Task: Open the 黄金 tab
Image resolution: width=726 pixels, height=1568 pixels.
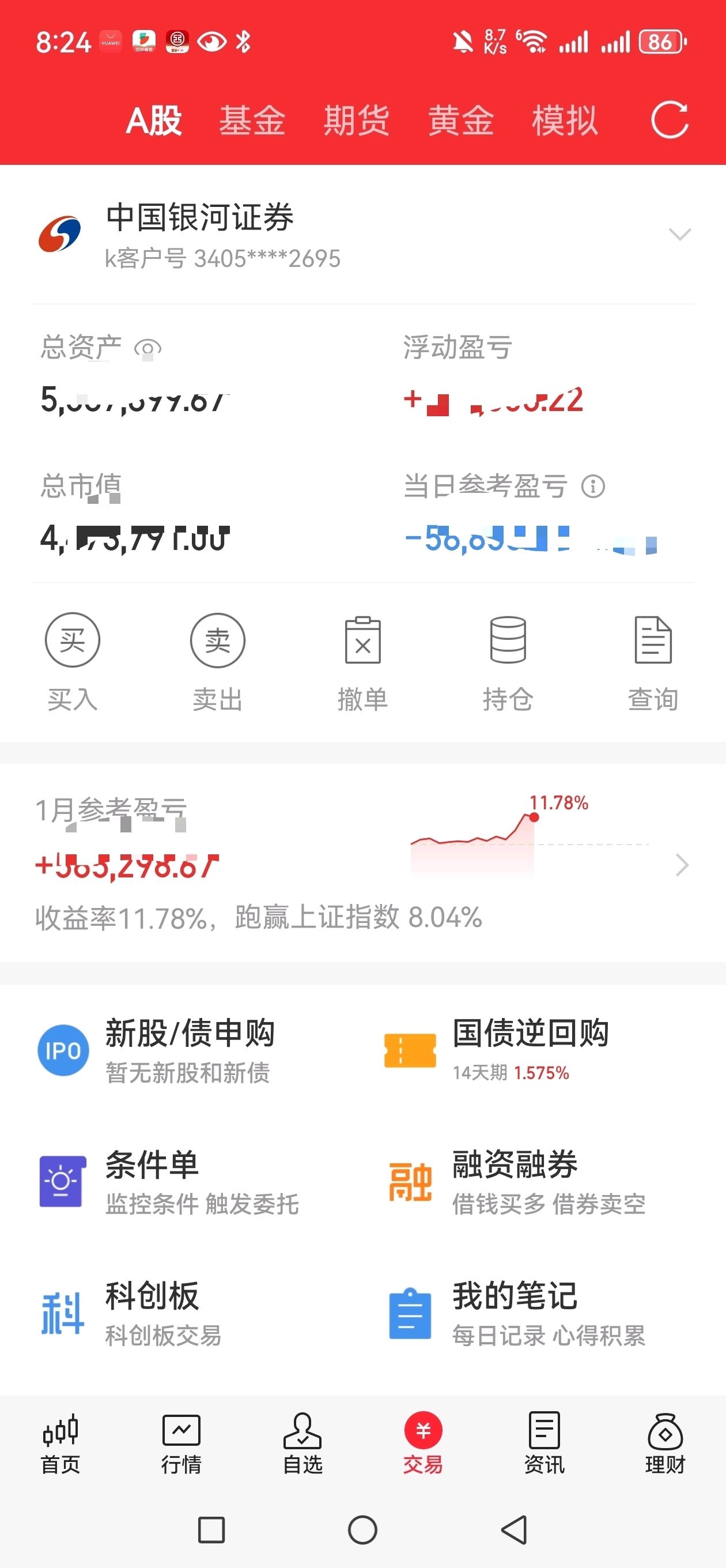Action: click(x=461, y=120)
